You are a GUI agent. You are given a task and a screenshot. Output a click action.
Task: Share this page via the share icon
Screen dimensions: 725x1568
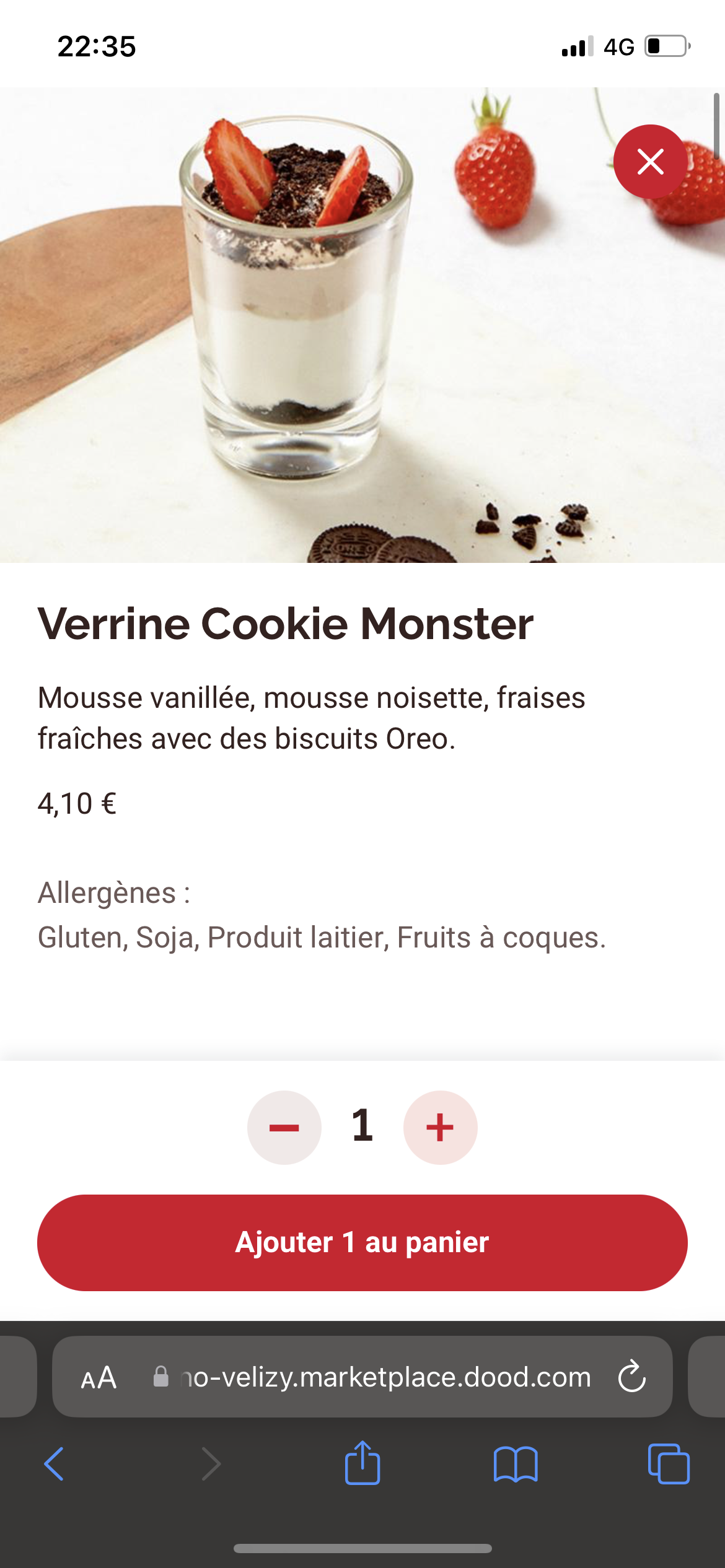pos(362,1463)
